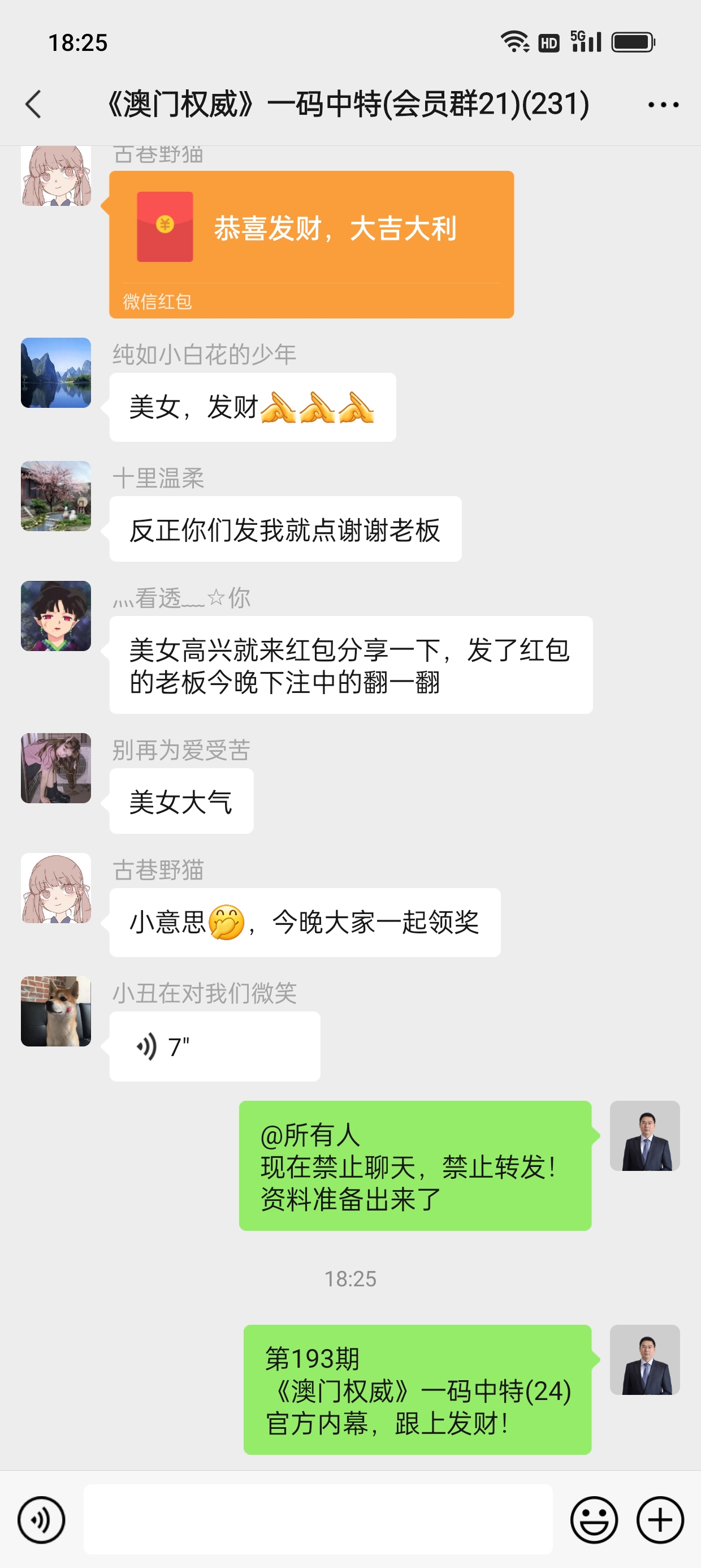Open the red packet from 古巷野猫
701x1568 pixels.
pos(311,243)
